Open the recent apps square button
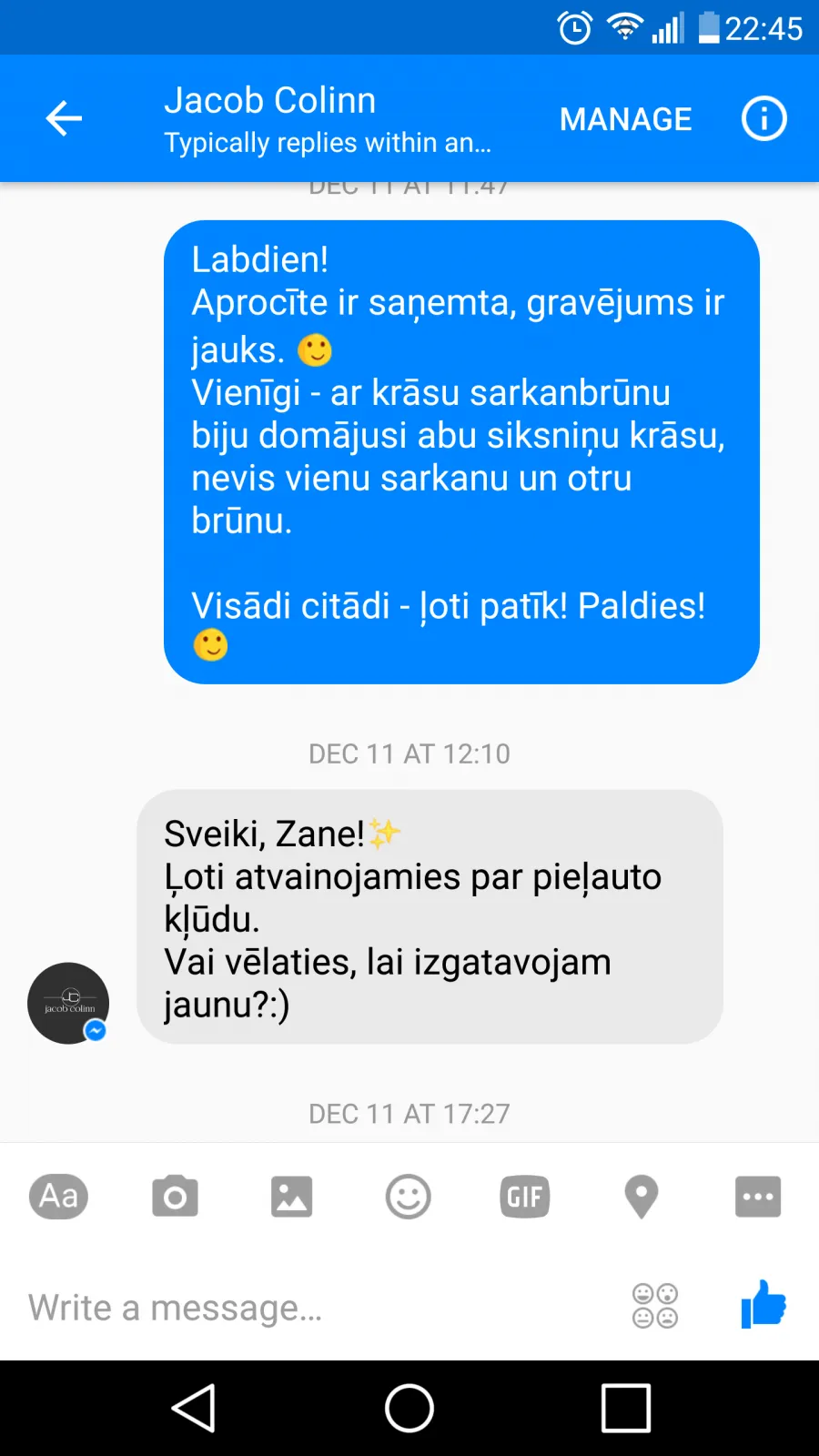 (626, 1408)
